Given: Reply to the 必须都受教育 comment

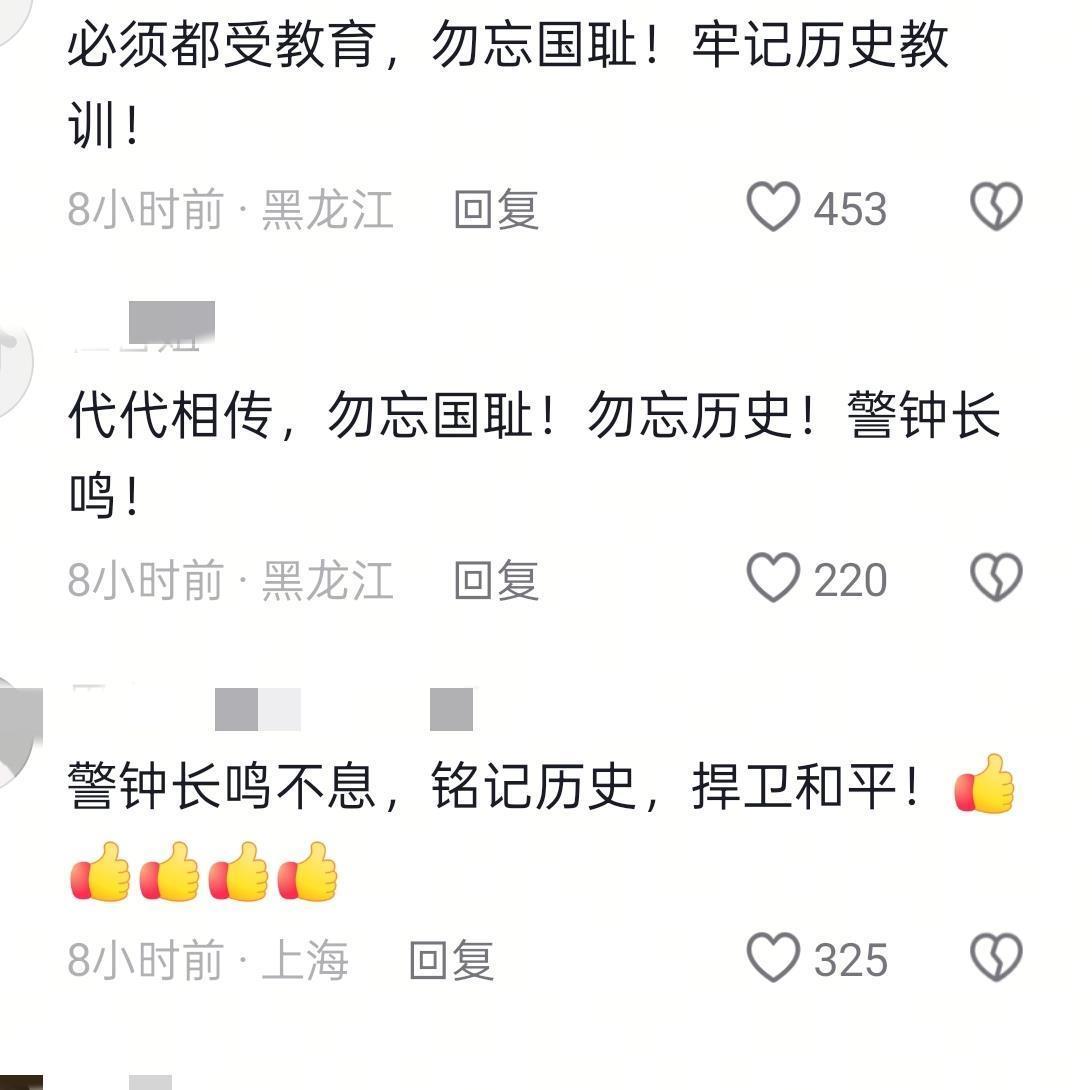Looking at the screenshot, I should point(496,210).
